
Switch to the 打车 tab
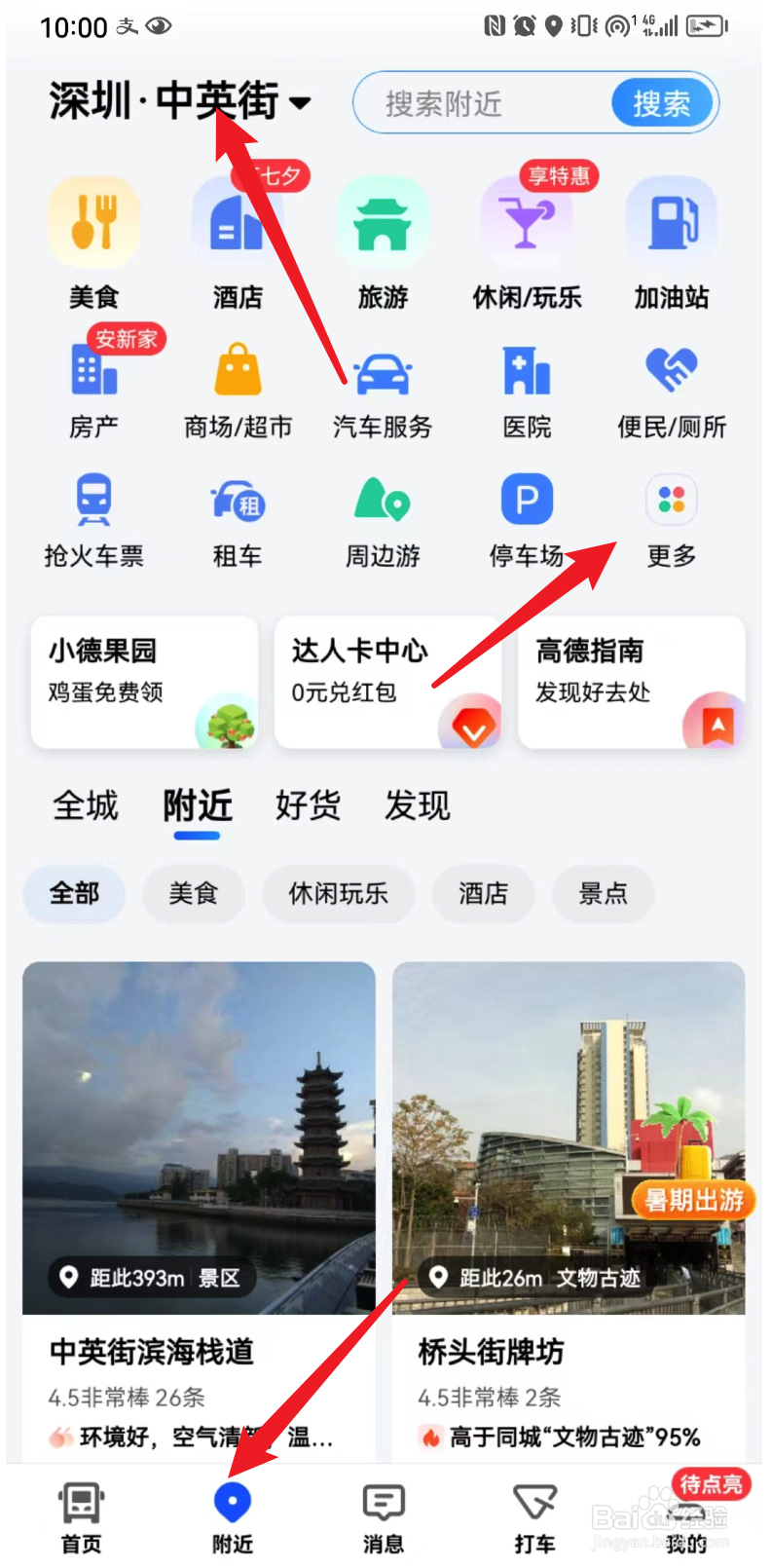534,1516
